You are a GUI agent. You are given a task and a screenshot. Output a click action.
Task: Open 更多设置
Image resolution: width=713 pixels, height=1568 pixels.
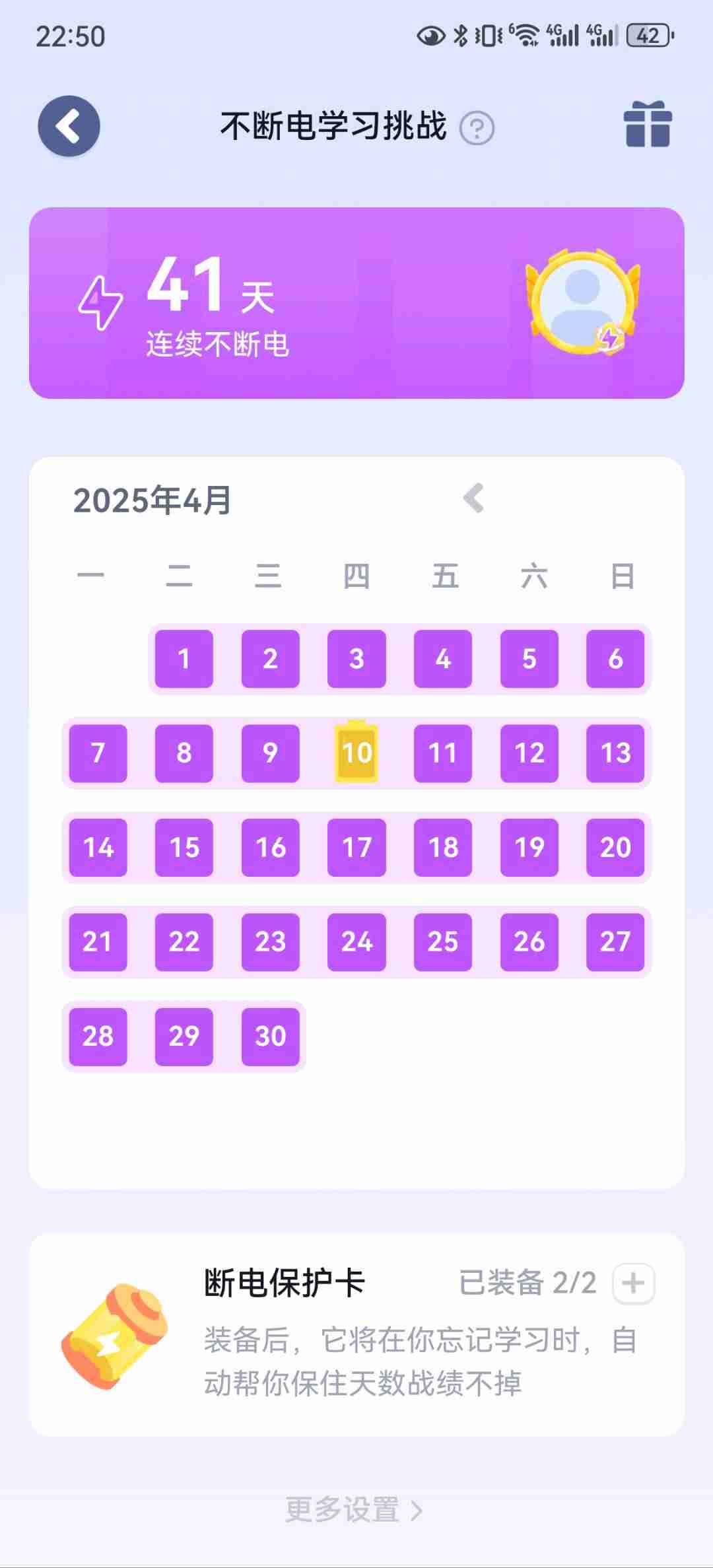click(x=354, y=1509)
